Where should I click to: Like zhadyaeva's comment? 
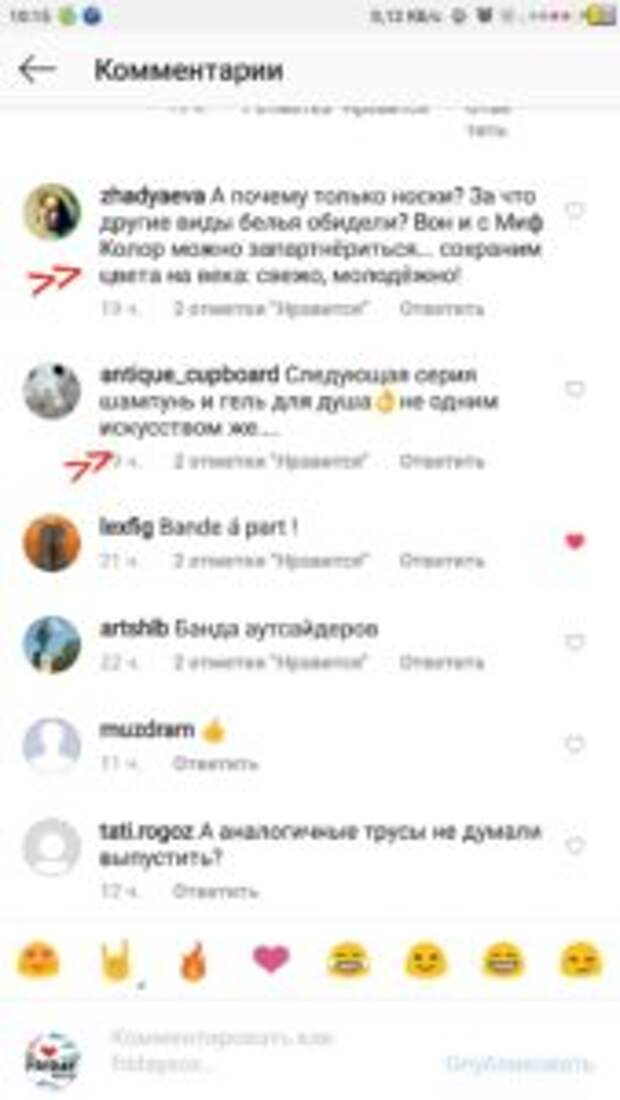(575, 211)
